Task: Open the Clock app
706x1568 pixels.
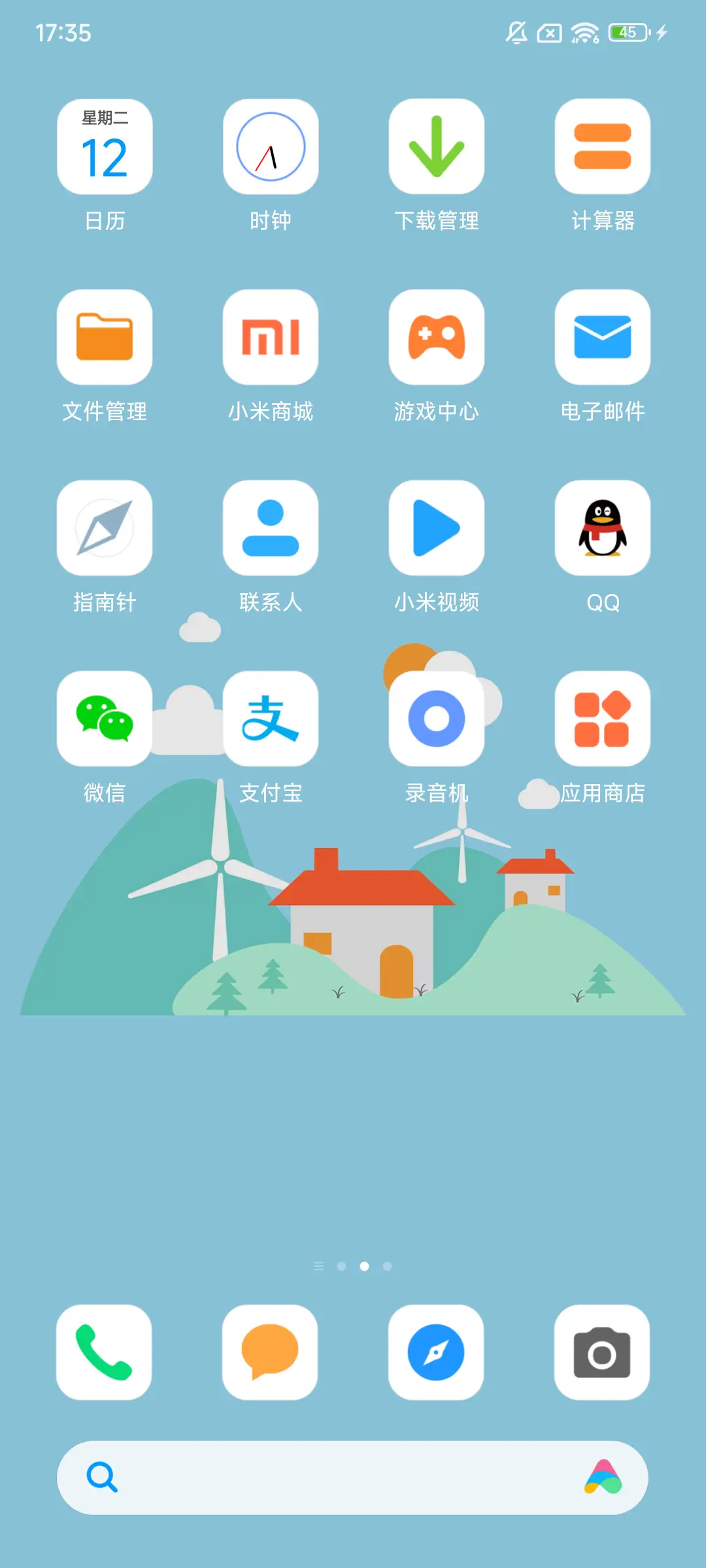Action: pos(270,147)
